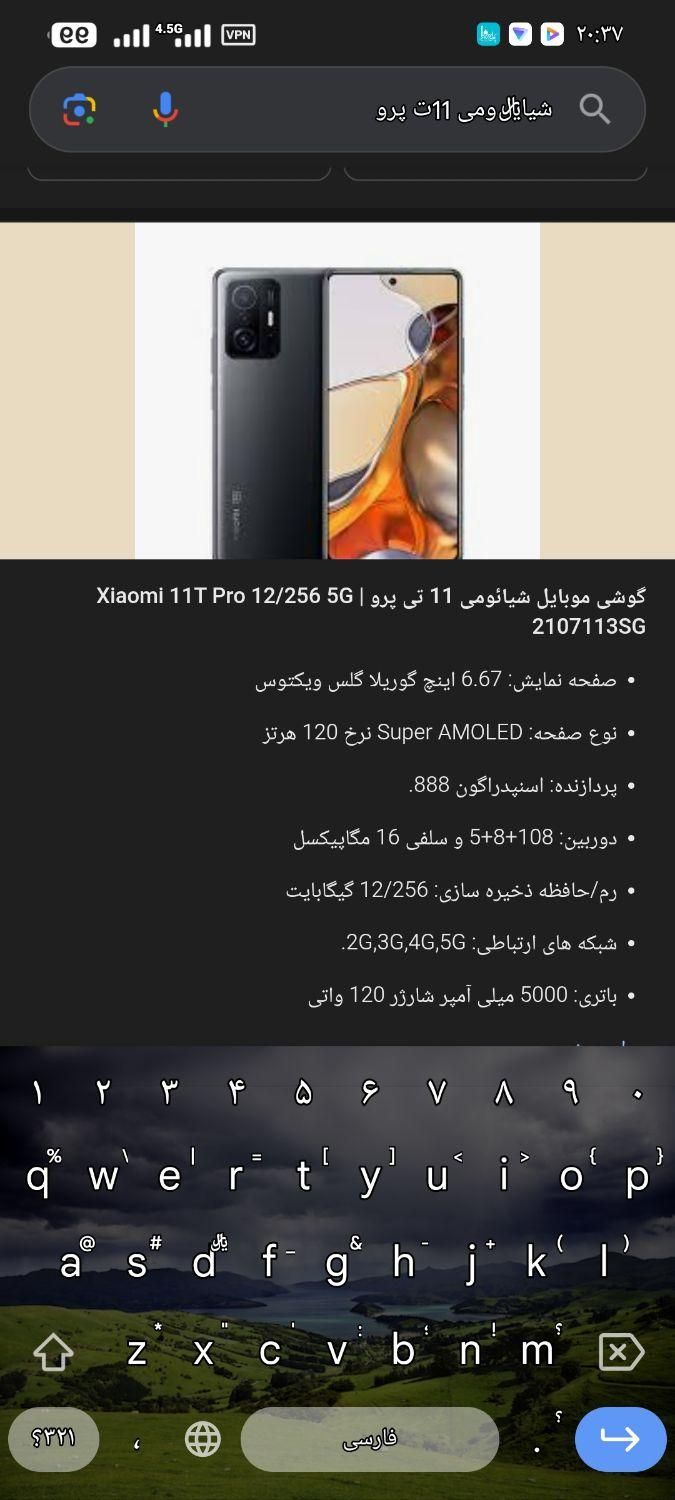
Task: Tap the shift key
Action: 54,1352
